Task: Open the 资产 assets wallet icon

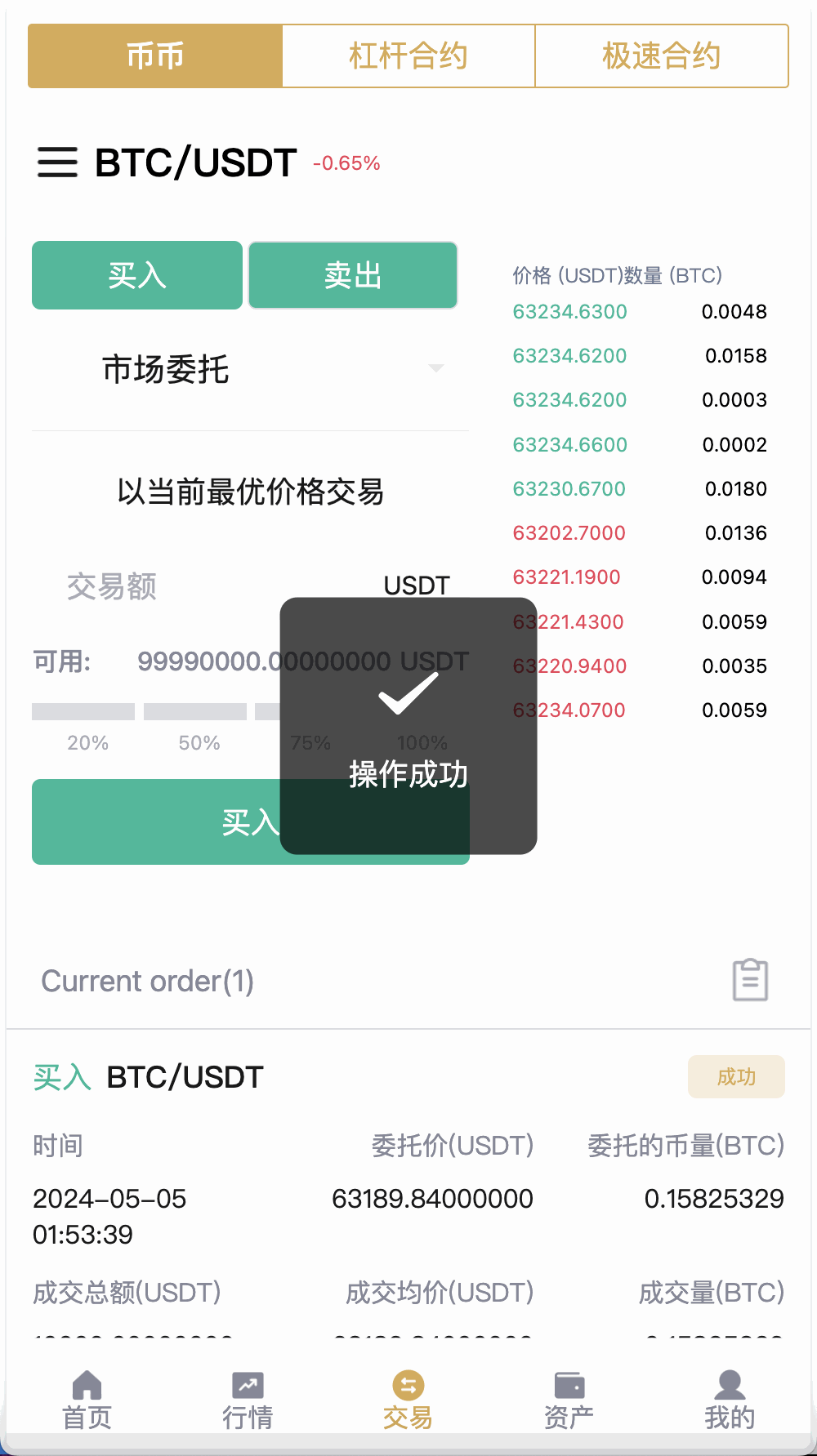Action: click(569, 1398)
